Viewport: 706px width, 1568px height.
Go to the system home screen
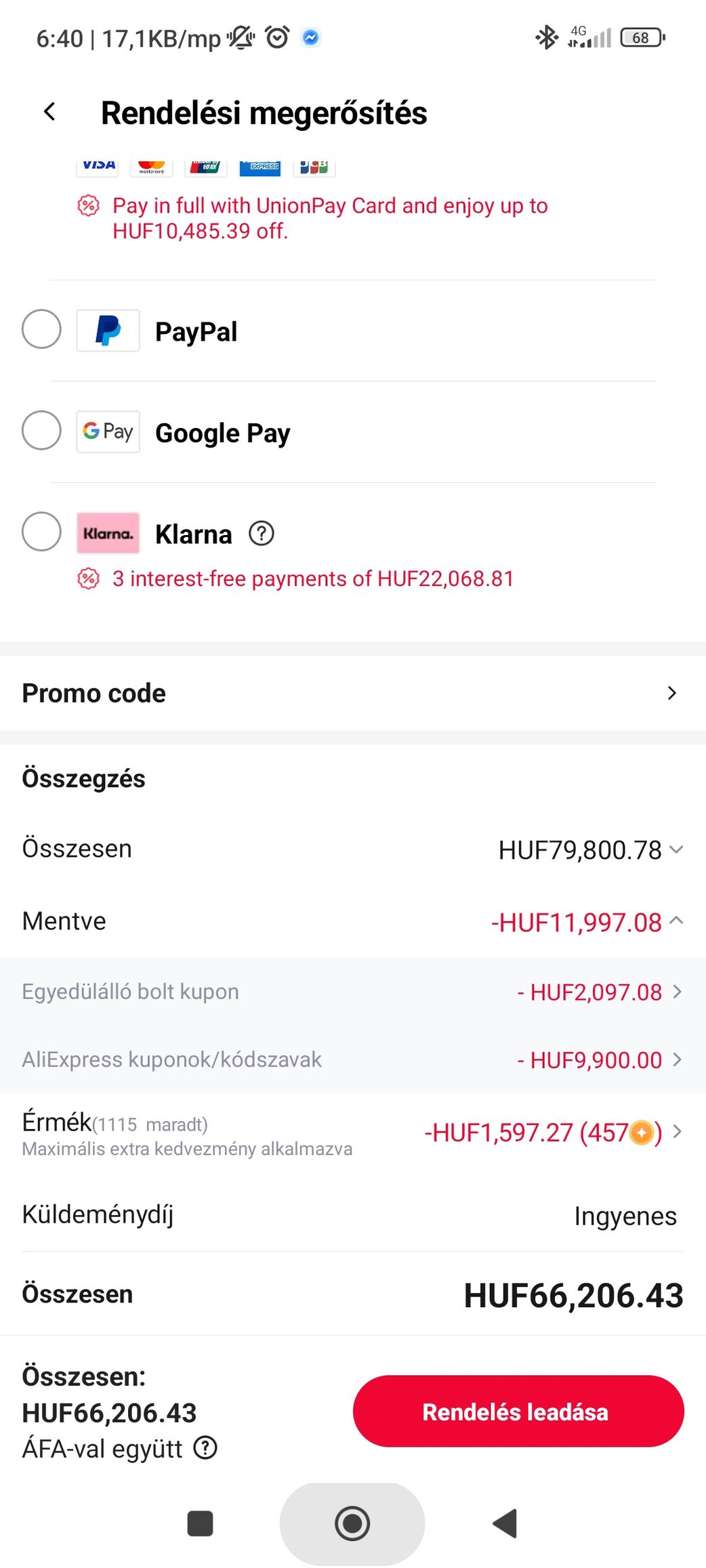point(352,1523)
